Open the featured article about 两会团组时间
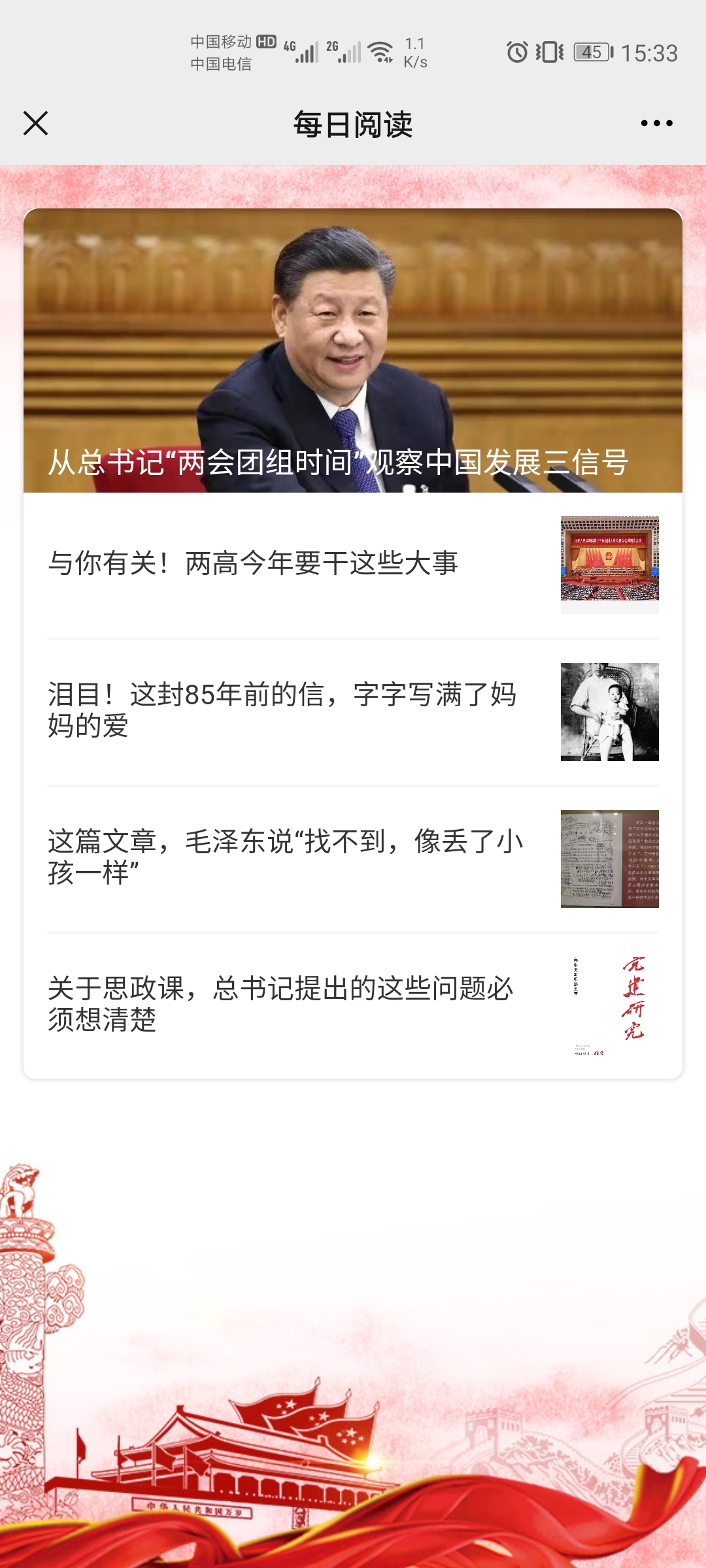This screenshot has height=1568, width=706. 353,351
